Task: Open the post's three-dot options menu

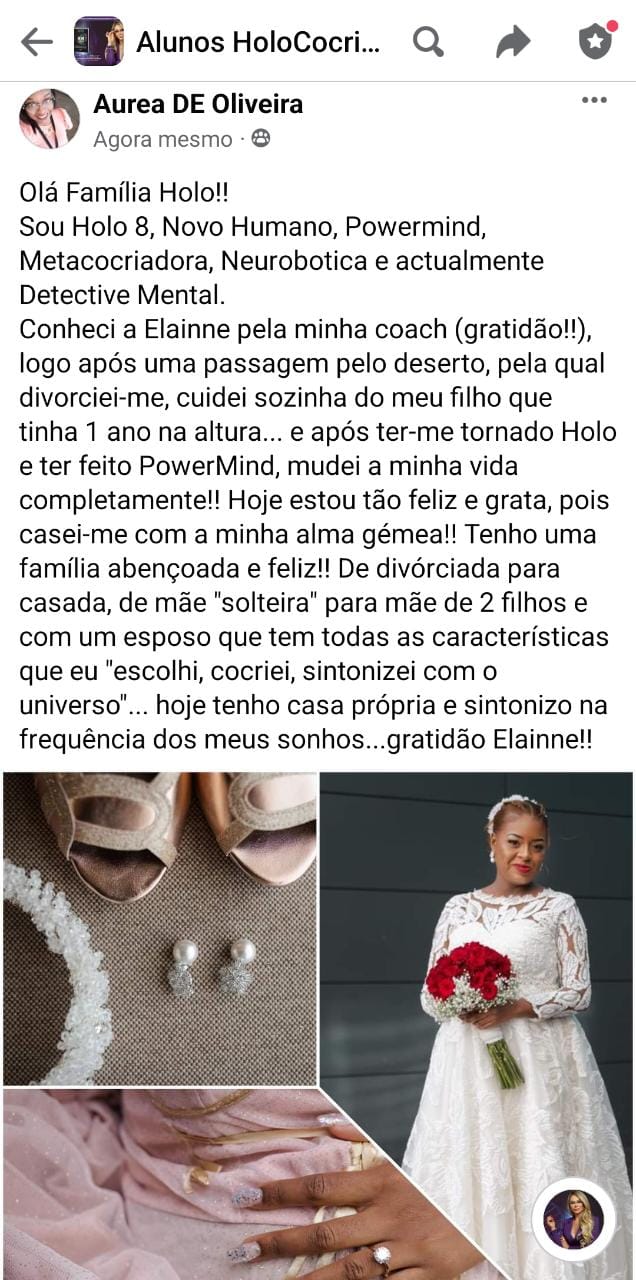Action: pos(594,100)
